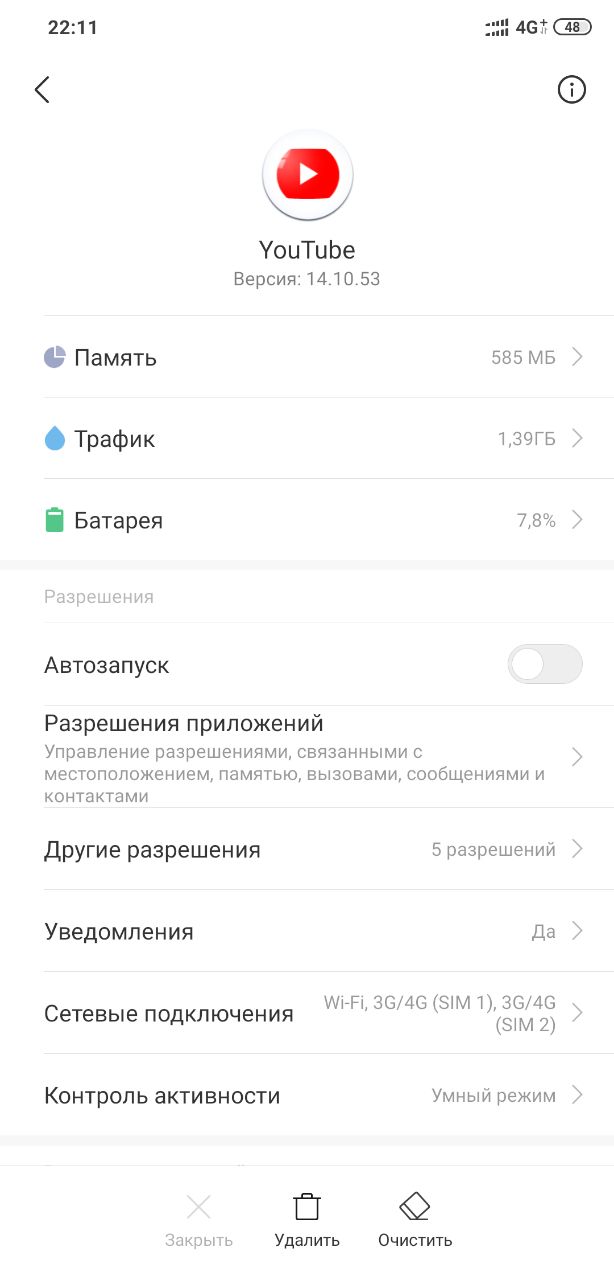This screenshot has height=1280, width=614.
Task: Open Сетевые подключения settings
Action: tap(307, 1013)
